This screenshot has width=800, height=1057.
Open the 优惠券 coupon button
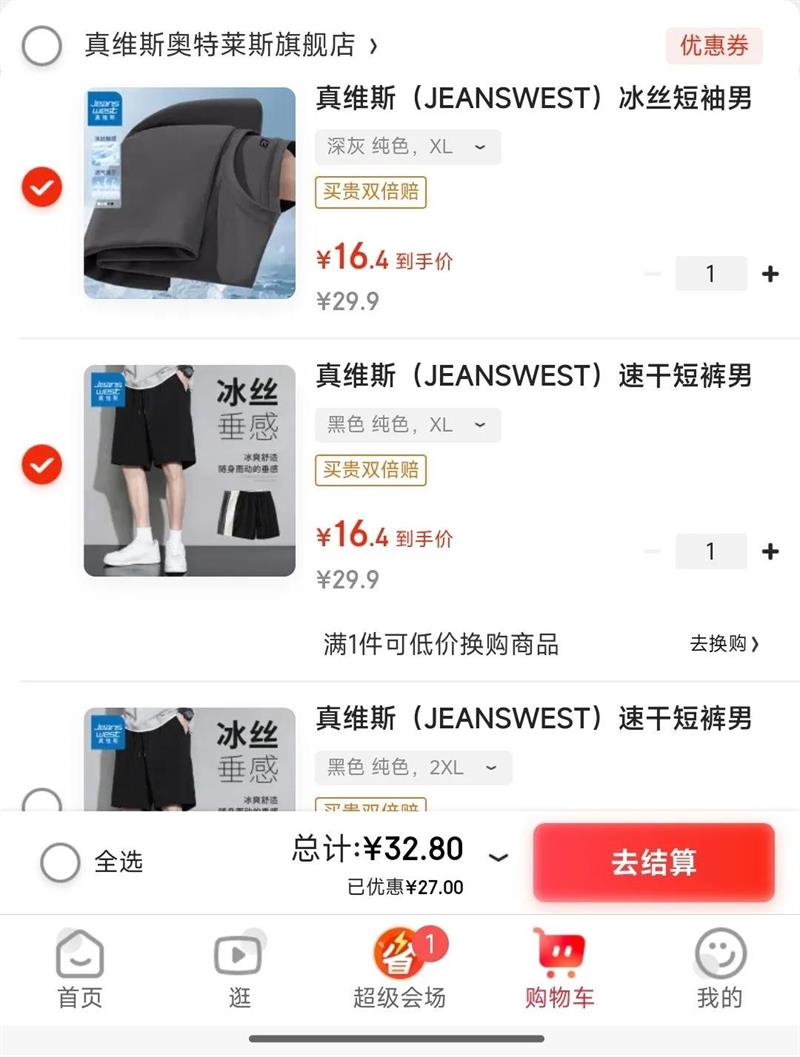[714, 46]
